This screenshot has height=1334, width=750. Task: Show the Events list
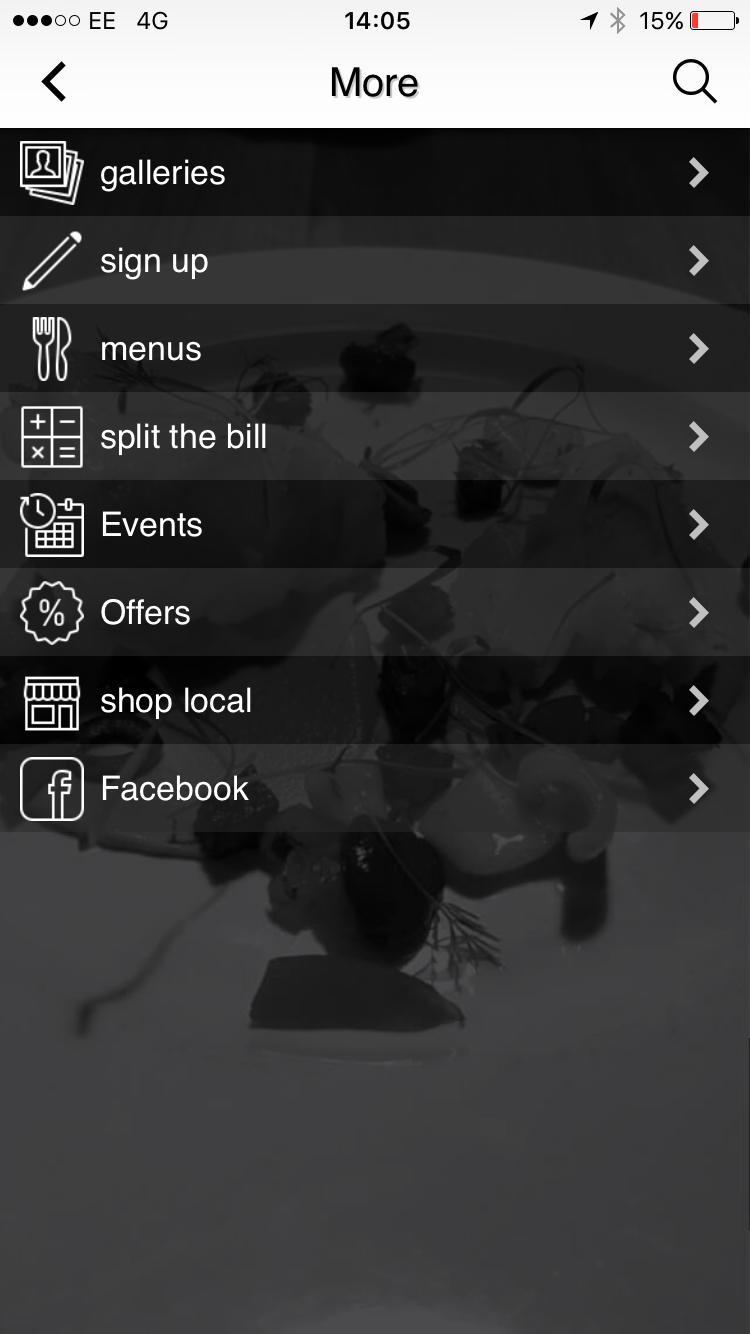click(x=375, y=525)
